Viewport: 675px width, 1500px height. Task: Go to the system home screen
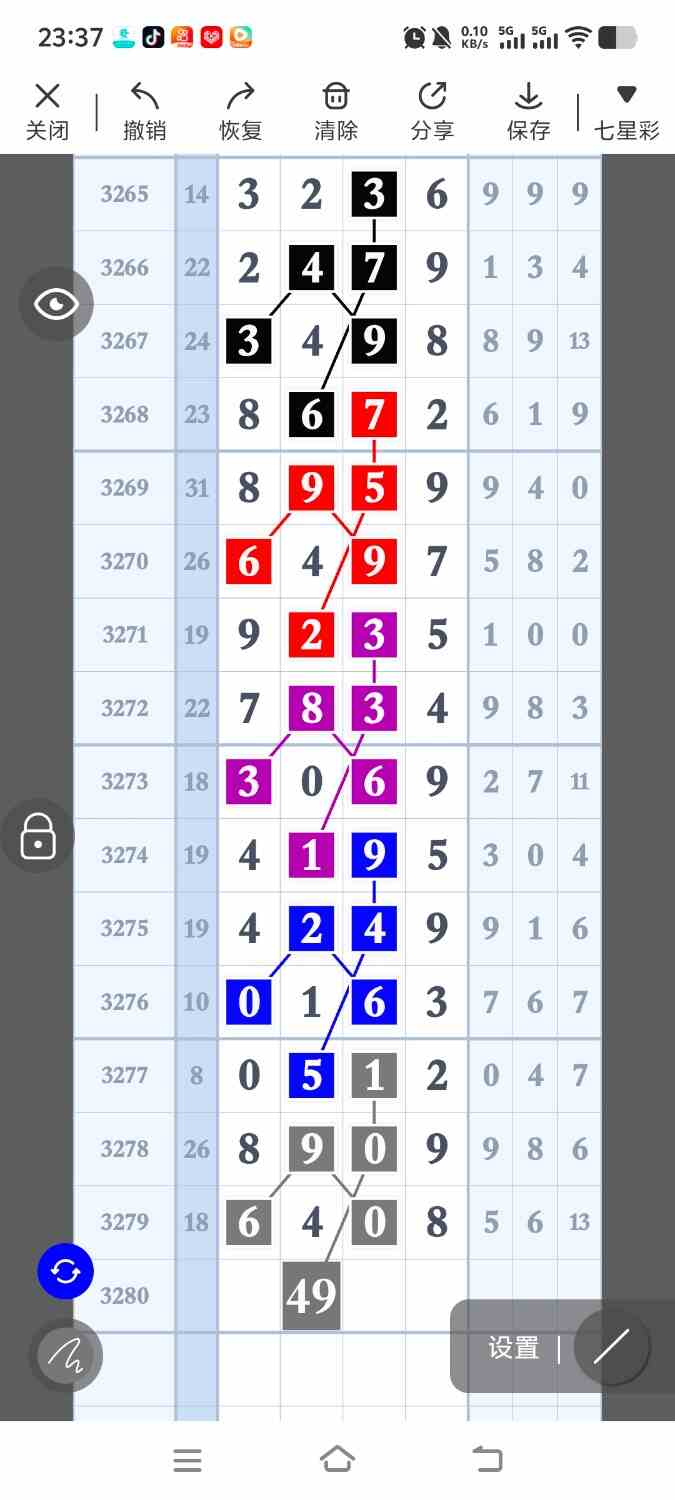337,1460
